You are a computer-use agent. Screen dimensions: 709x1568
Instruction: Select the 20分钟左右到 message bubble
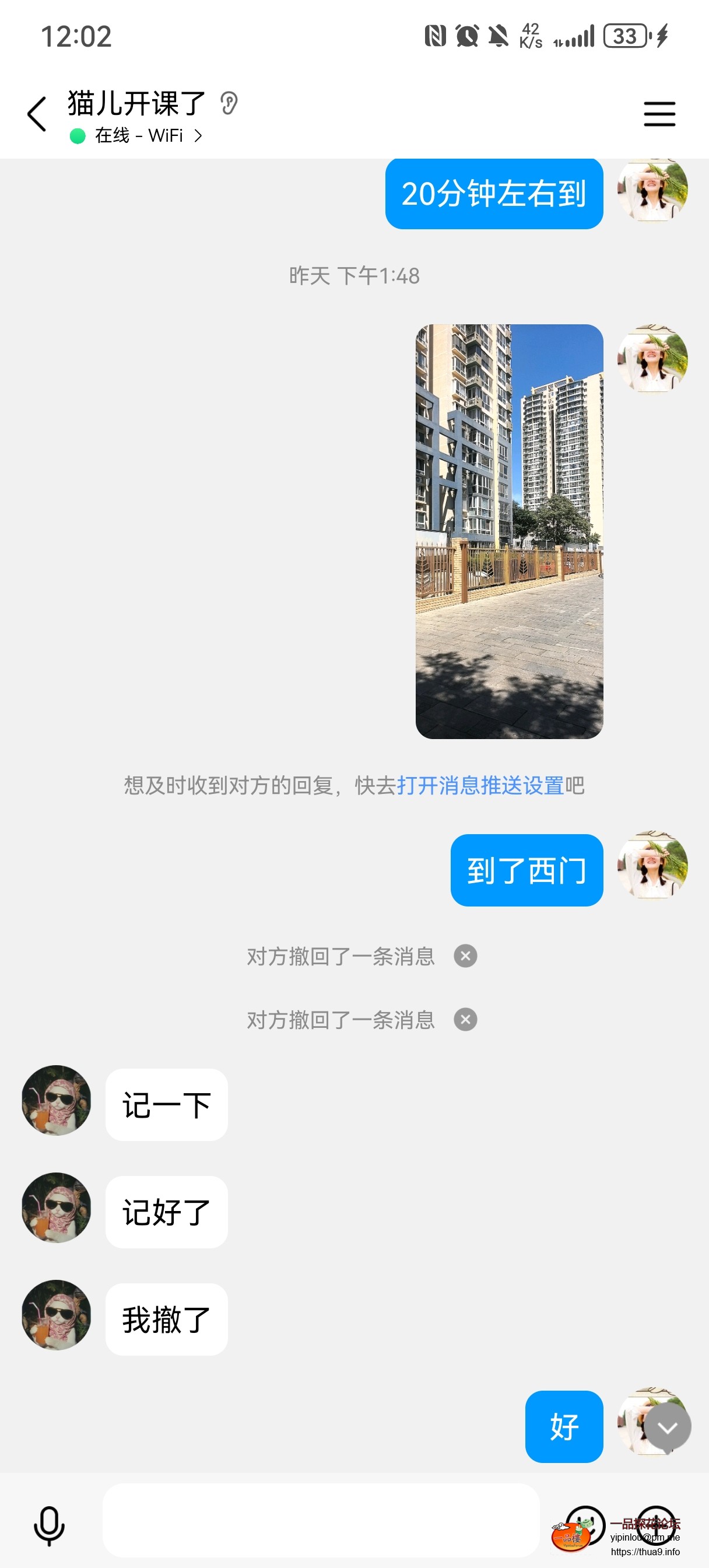[494, 194]
